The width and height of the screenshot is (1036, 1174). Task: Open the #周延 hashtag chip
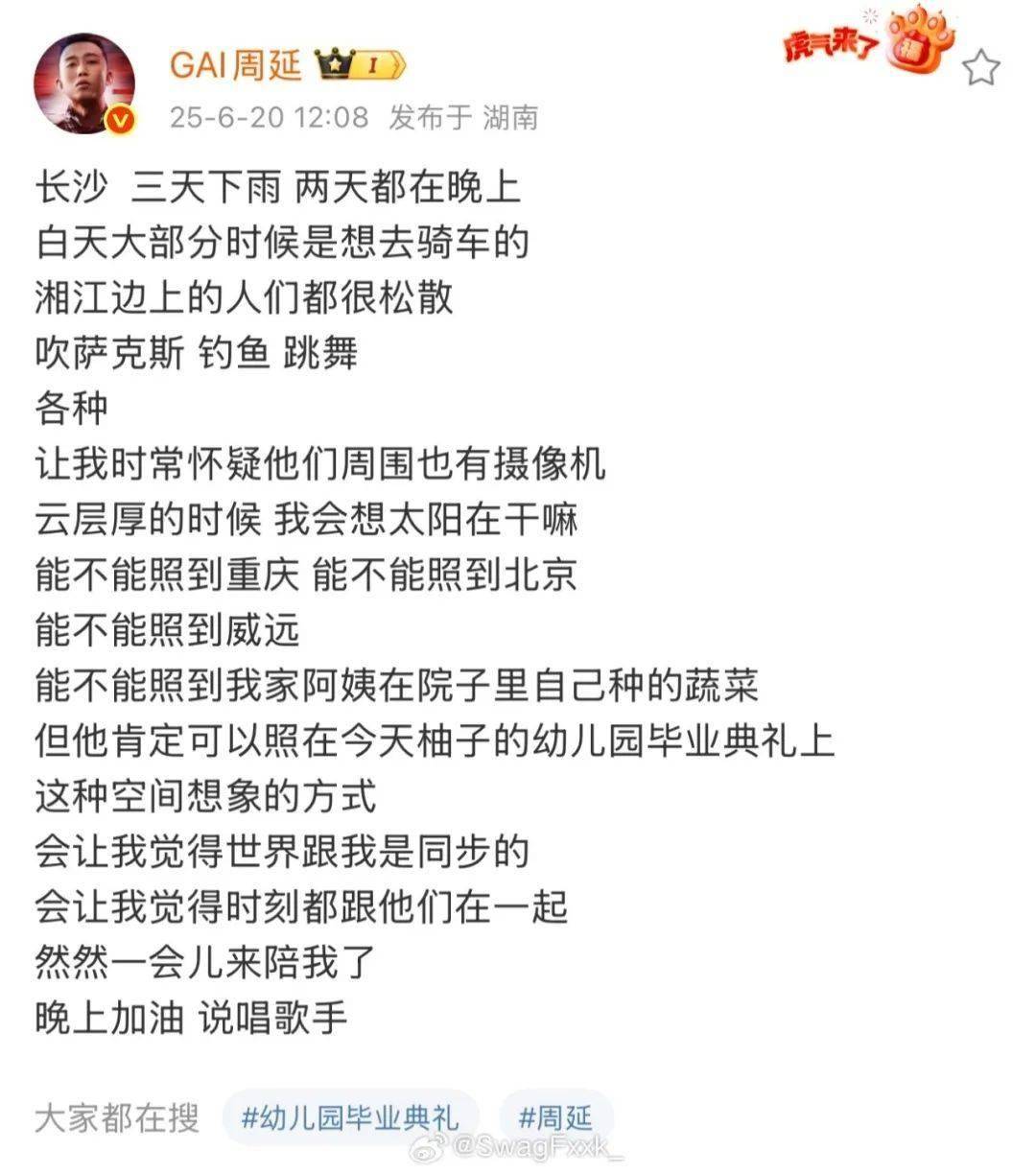click(556, 1118)
